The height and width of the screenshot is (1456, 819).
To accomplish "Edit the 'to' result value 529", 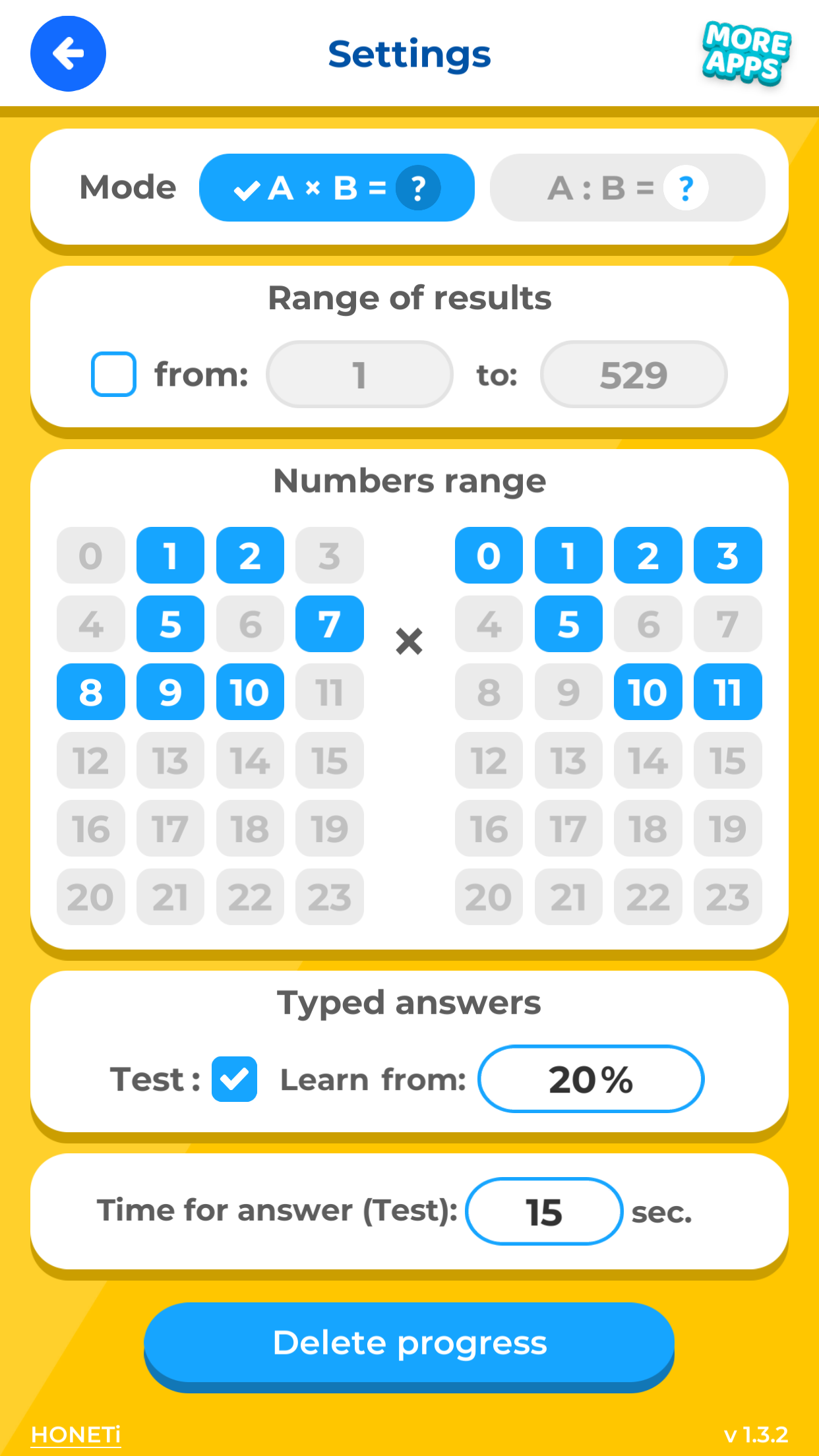I will click(633, 375).
